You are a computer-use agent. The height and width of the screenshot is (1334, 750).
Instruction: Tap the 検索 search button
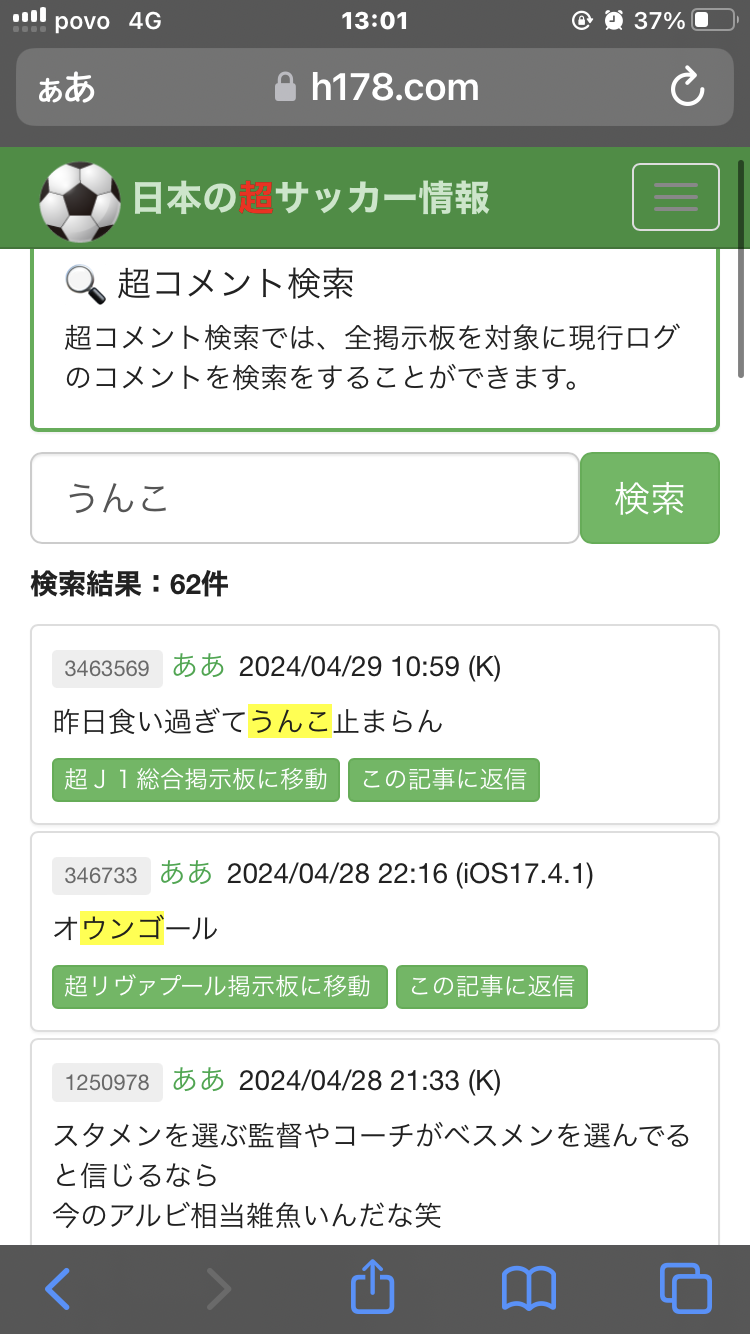[x=649, y=498]
